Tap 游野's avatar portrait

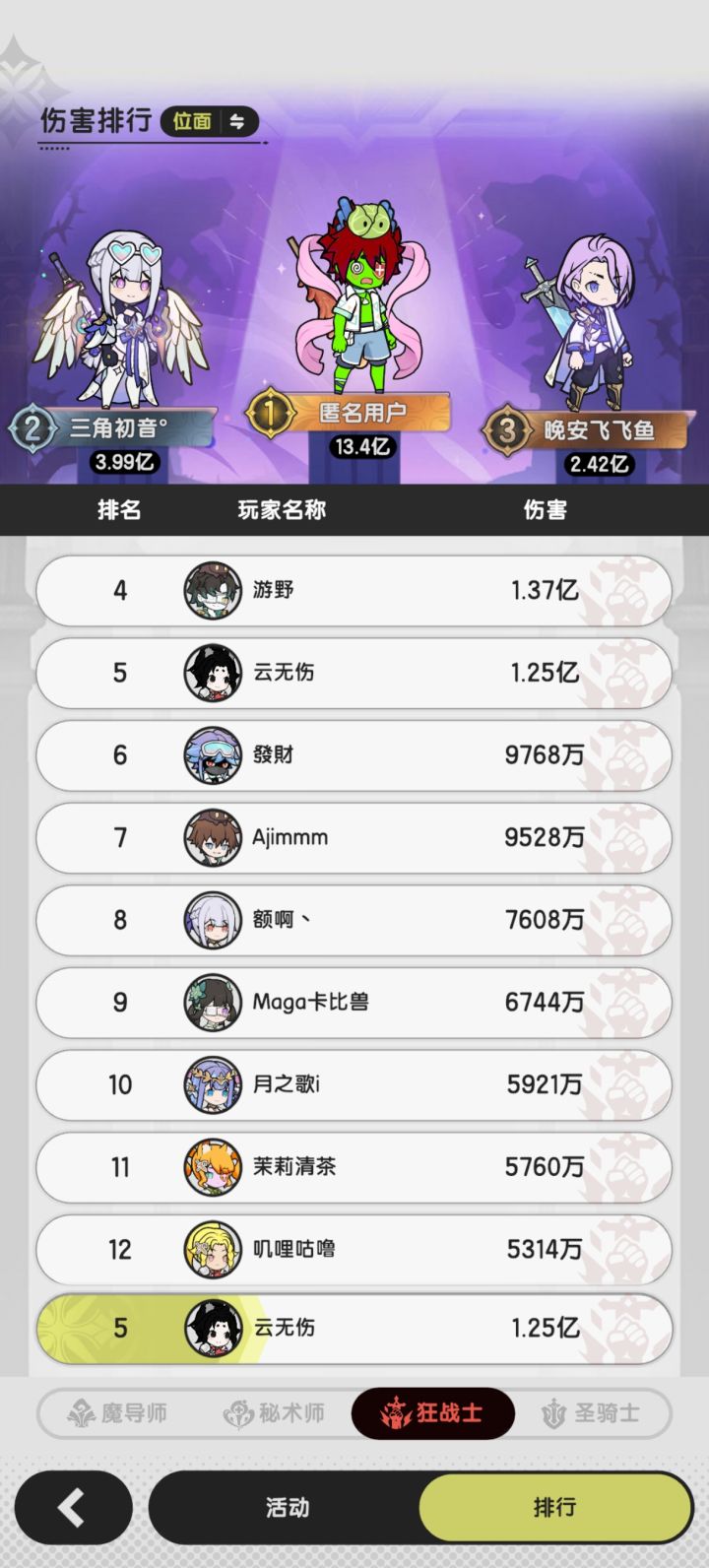pos(214,590)
